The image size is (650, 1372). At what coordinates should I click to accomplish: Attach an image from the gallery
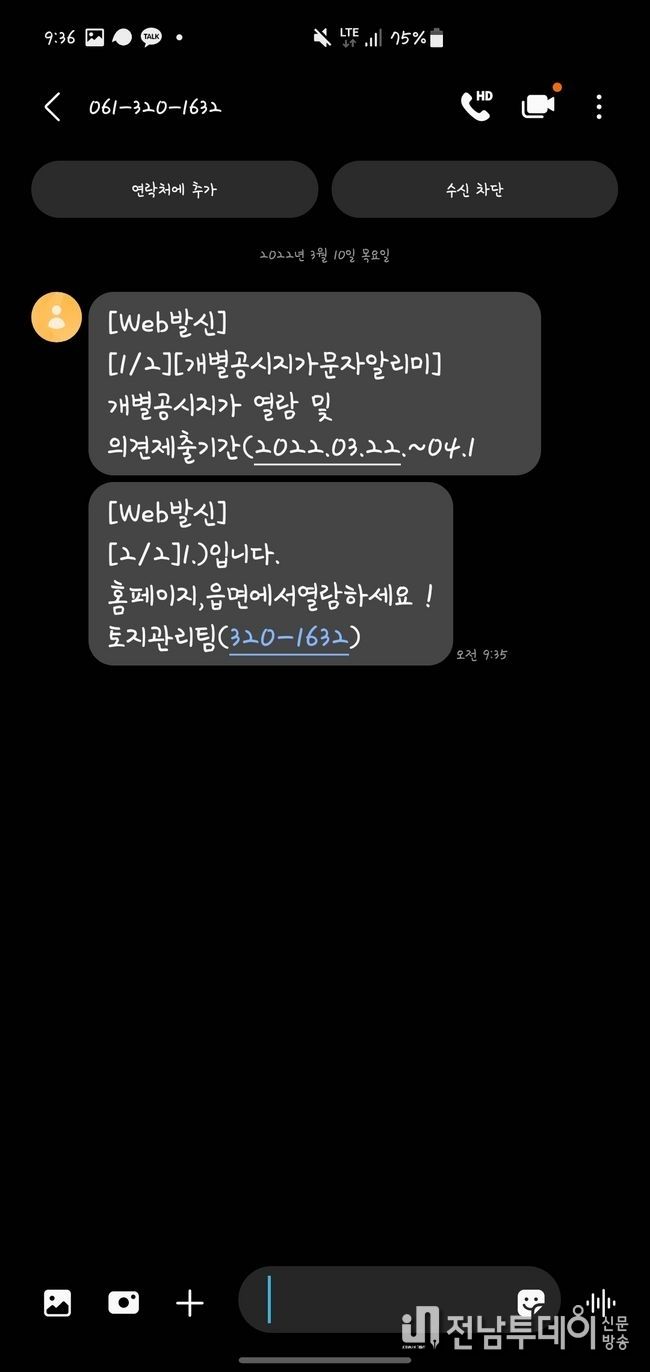click(x=57, y=1302)
